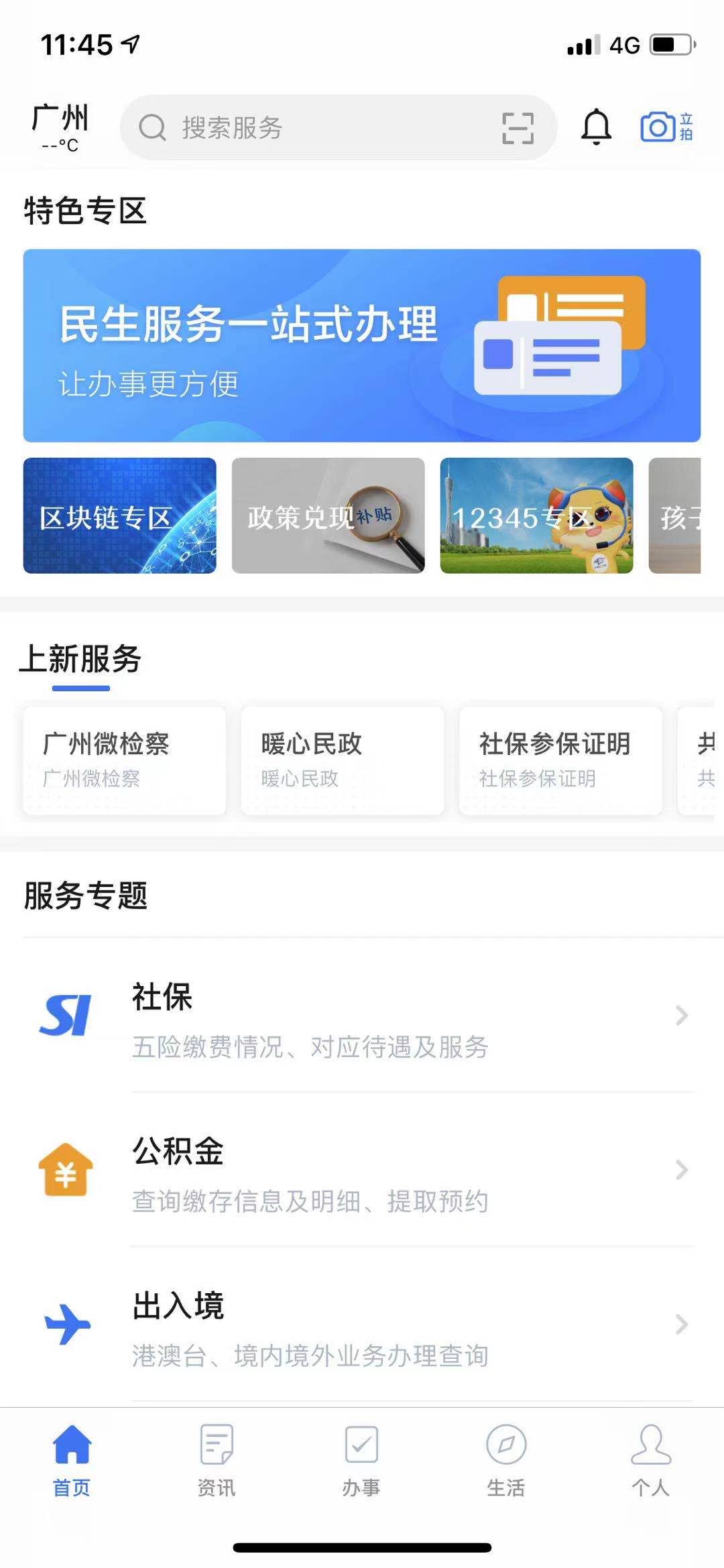
Task: Open the 民生服务一站式办理 banner
Action: coord(362,345)
